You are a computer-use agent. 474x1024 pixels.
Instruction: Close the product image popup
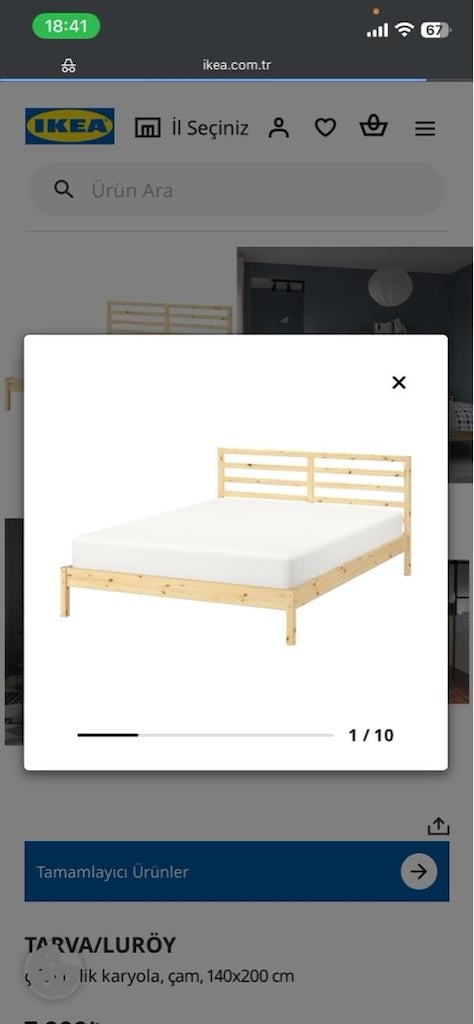click(398, 383)
